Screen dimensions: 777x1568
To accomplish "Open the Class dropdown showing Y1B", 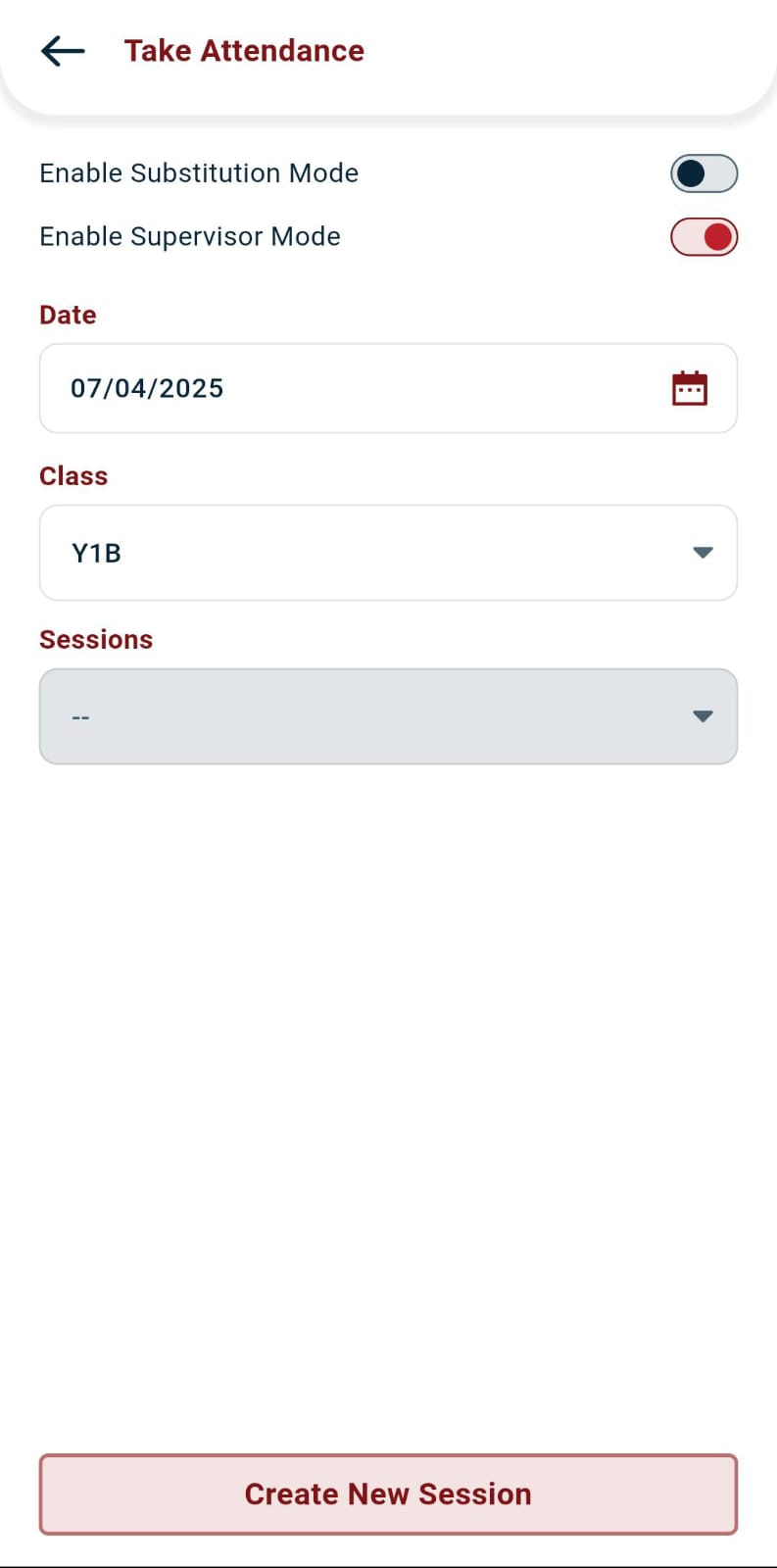I will (x=388, y=553).
